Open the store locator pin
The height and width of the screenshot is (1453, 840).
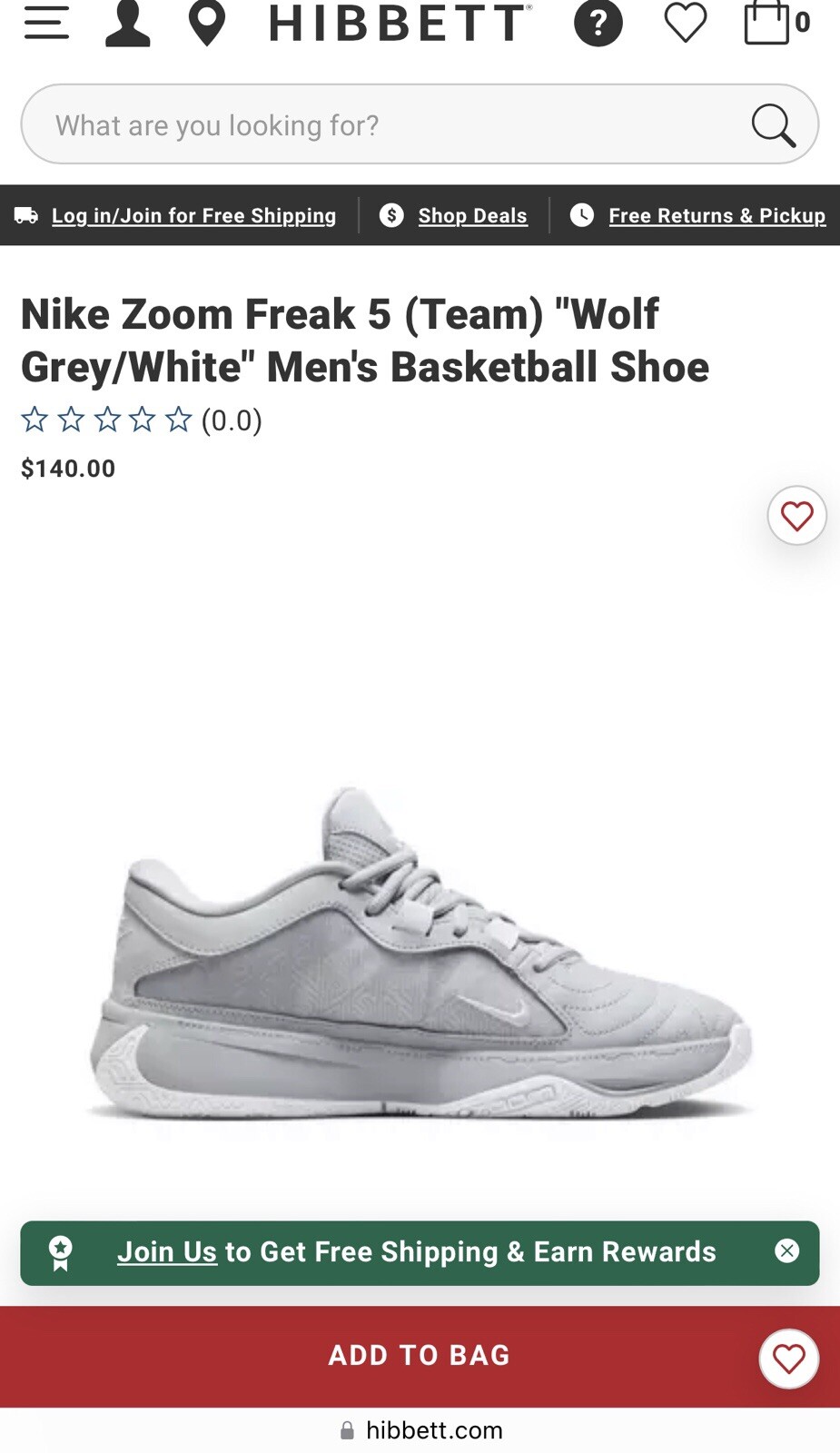206,24
